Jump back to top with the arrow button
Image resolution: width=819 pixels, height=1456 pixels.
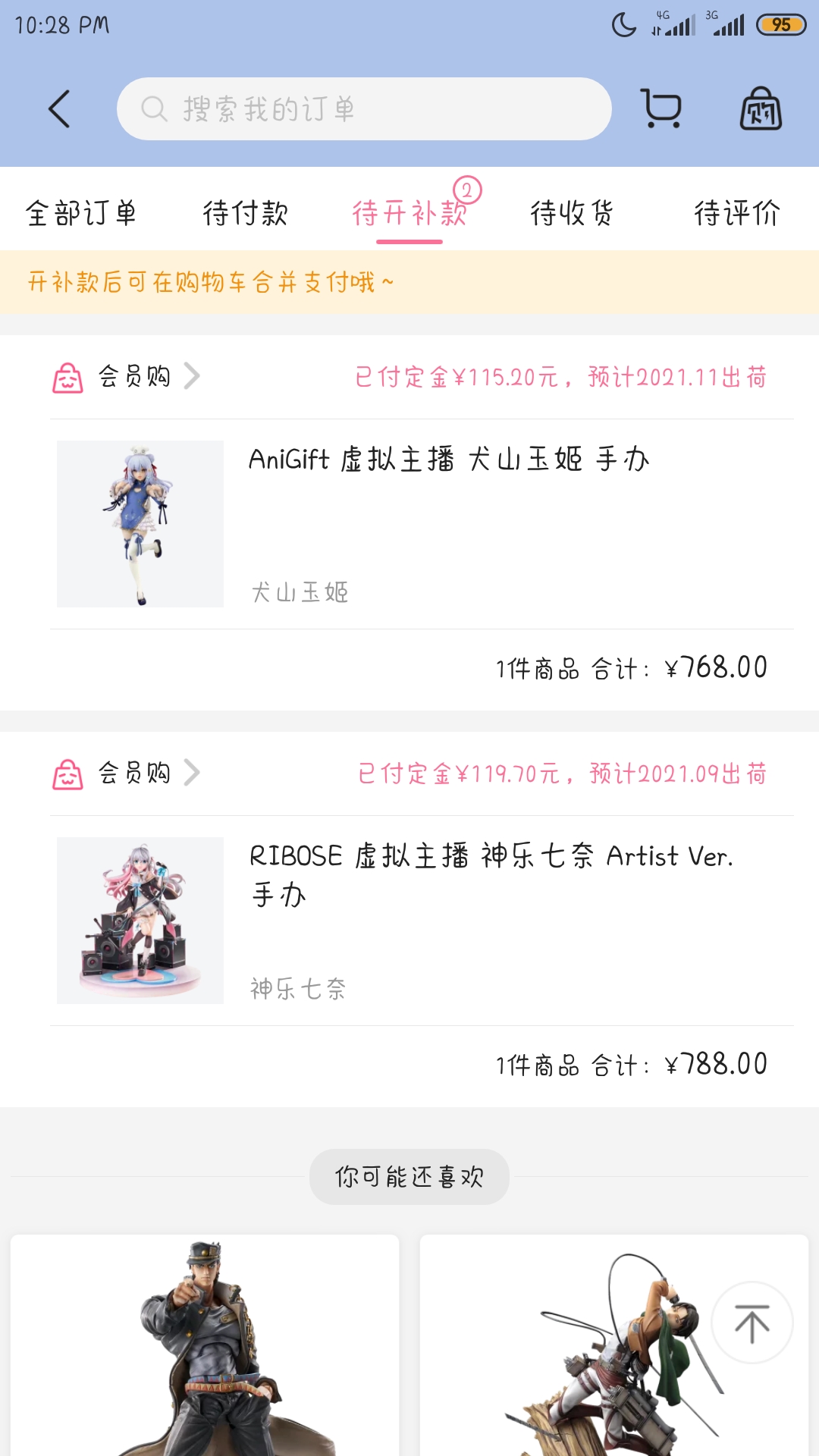tap(752, 1323)
